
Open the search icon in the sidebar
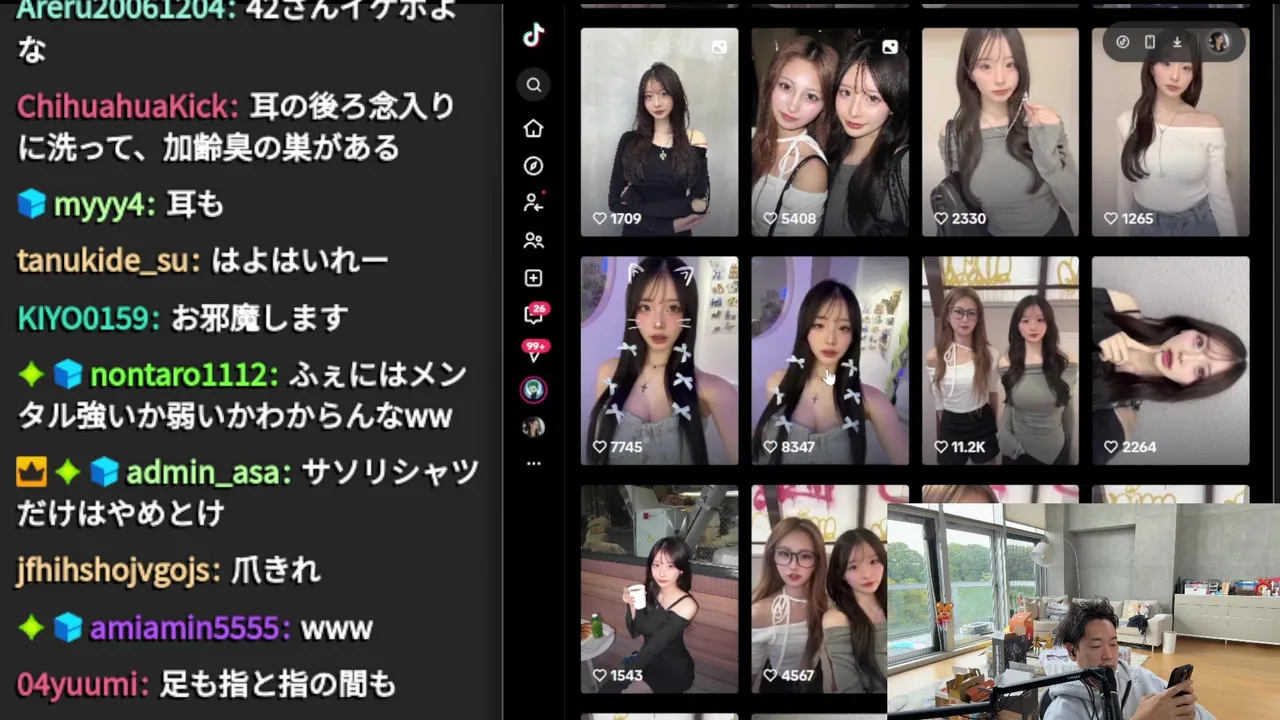pyautogui.click(x=533, y=85)
